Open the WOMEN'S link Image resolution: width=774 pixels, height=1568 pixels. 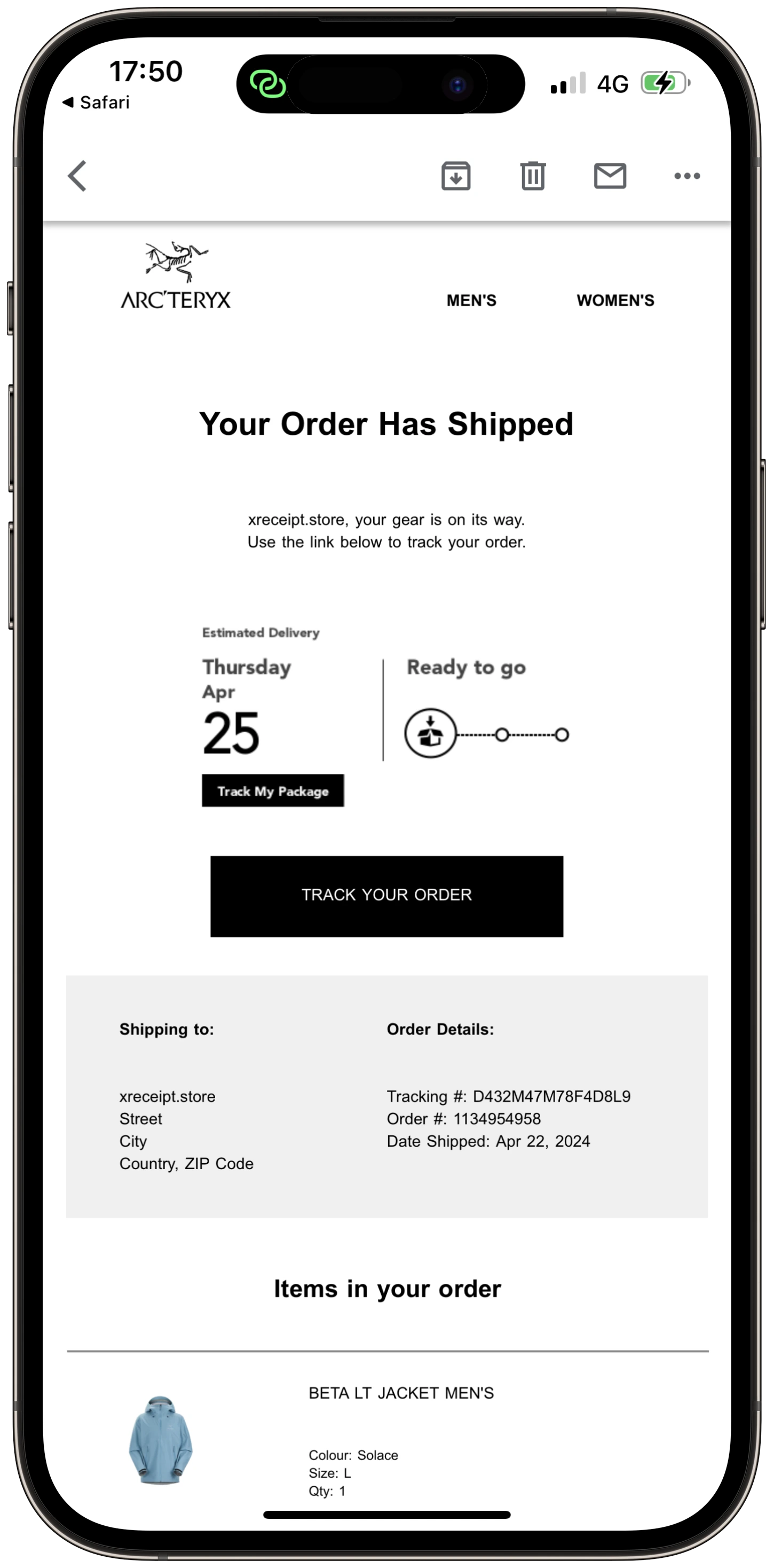tap(615, 300)
